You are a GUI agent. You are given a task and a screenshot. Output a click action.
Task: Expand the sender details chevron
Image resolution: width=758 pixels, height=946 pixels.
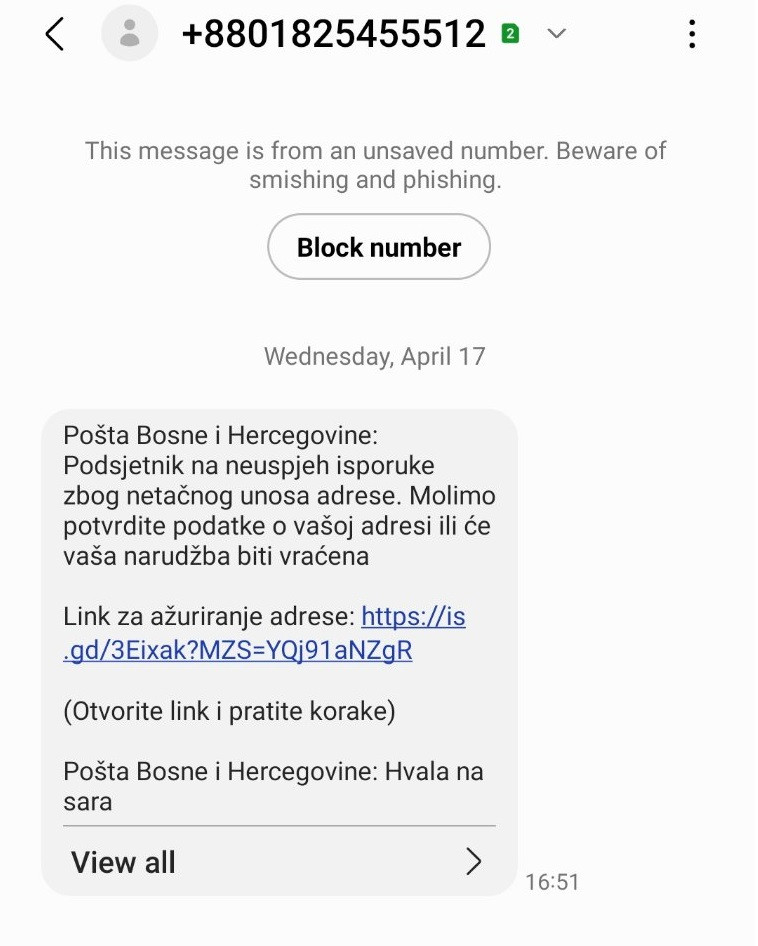[x=557, y=35]
